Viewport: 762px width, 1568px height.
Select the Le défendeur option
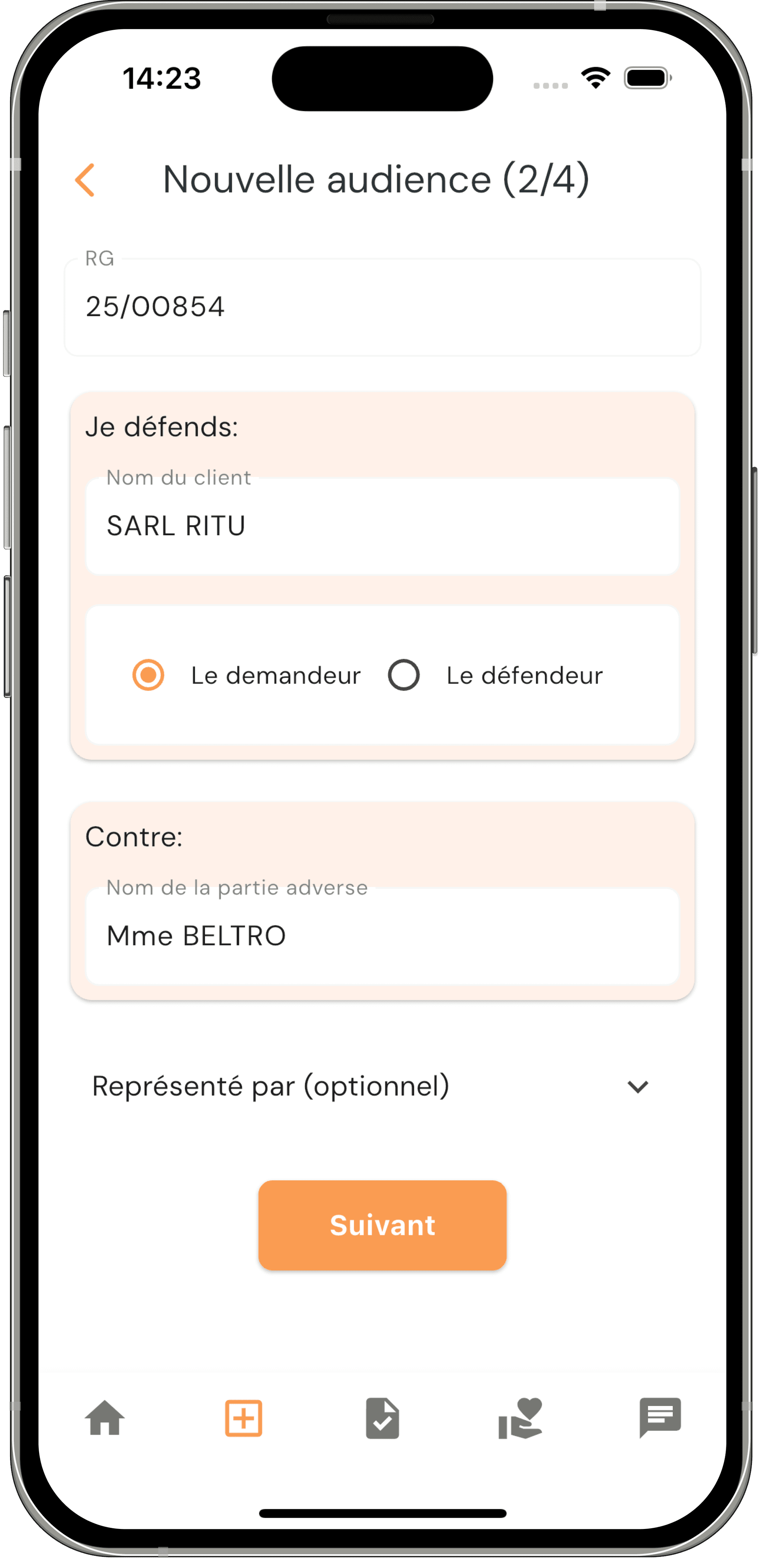(404, 675)
